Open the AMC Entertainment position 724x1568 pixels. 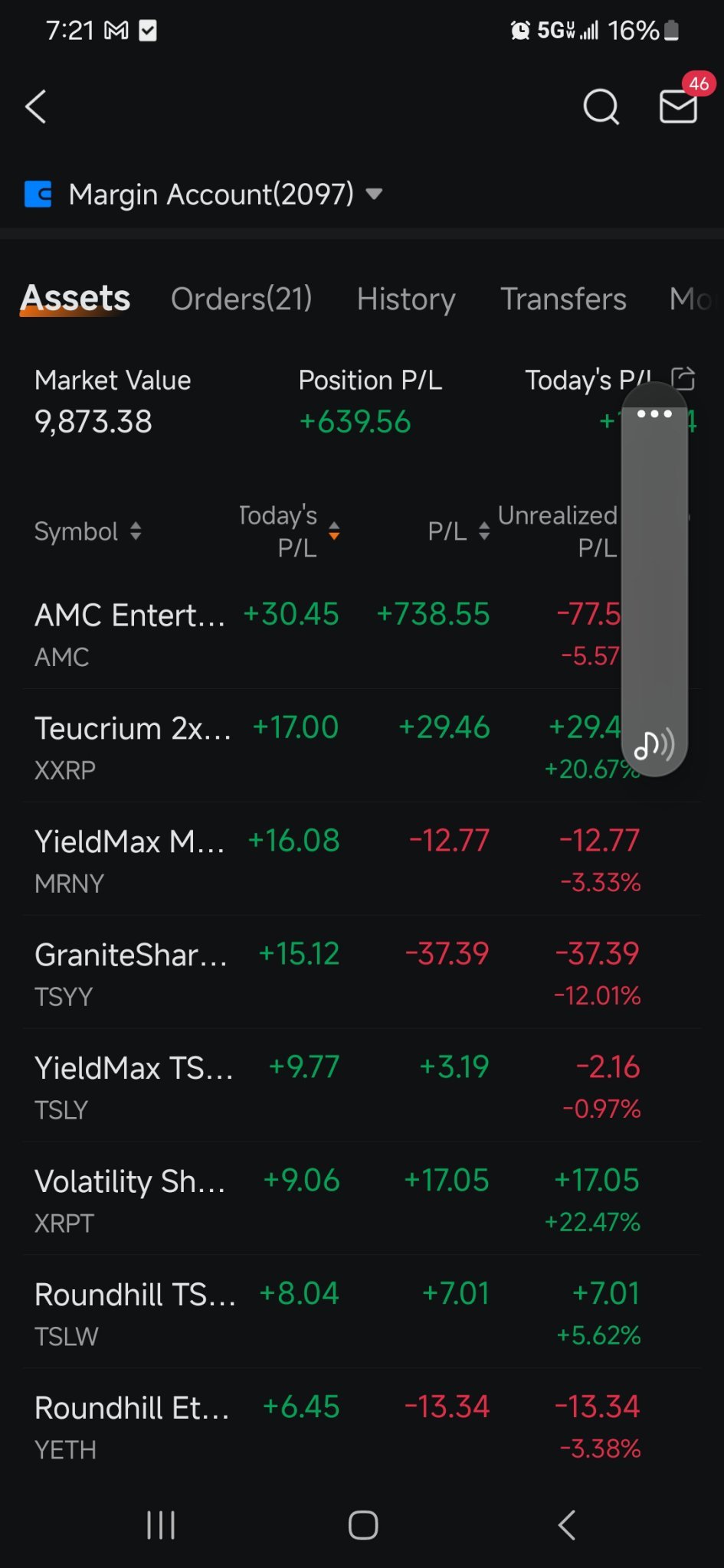[x=362, y=633]
